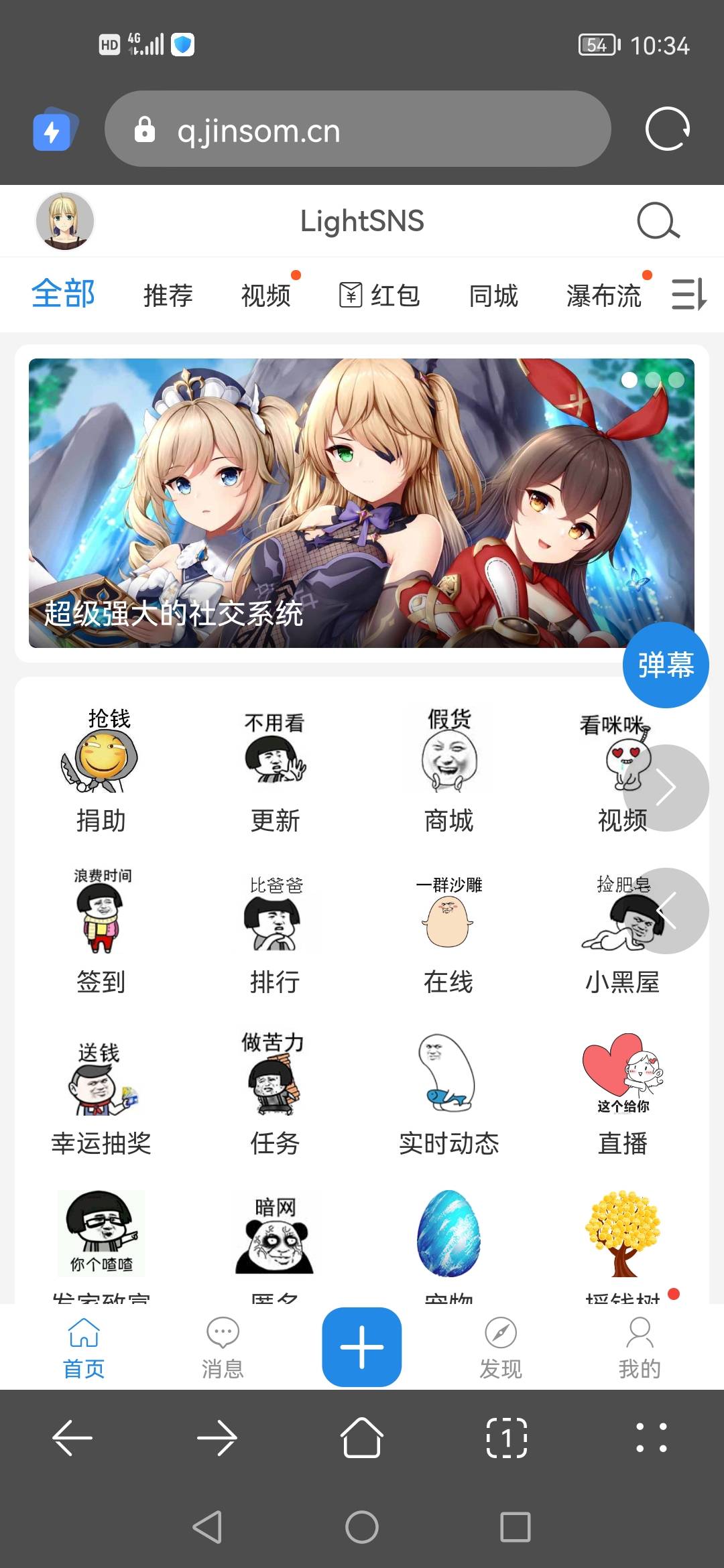Open the anime banner 超级强大的社交系统
The height and width of the screenshot is (1568, 724).
[361, 503]
